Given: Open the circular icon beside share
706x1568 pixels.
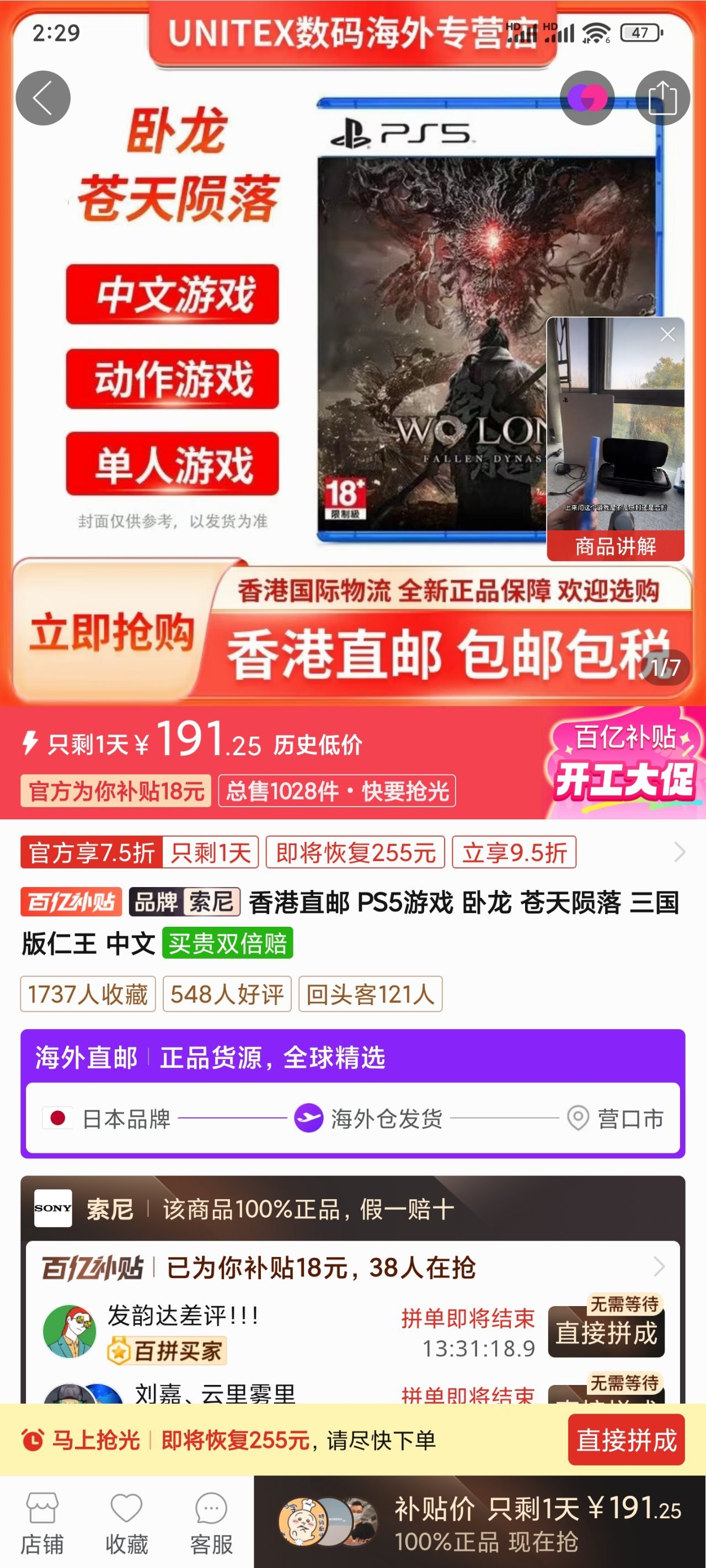Looking at the screenshot, I should [587, 98].
